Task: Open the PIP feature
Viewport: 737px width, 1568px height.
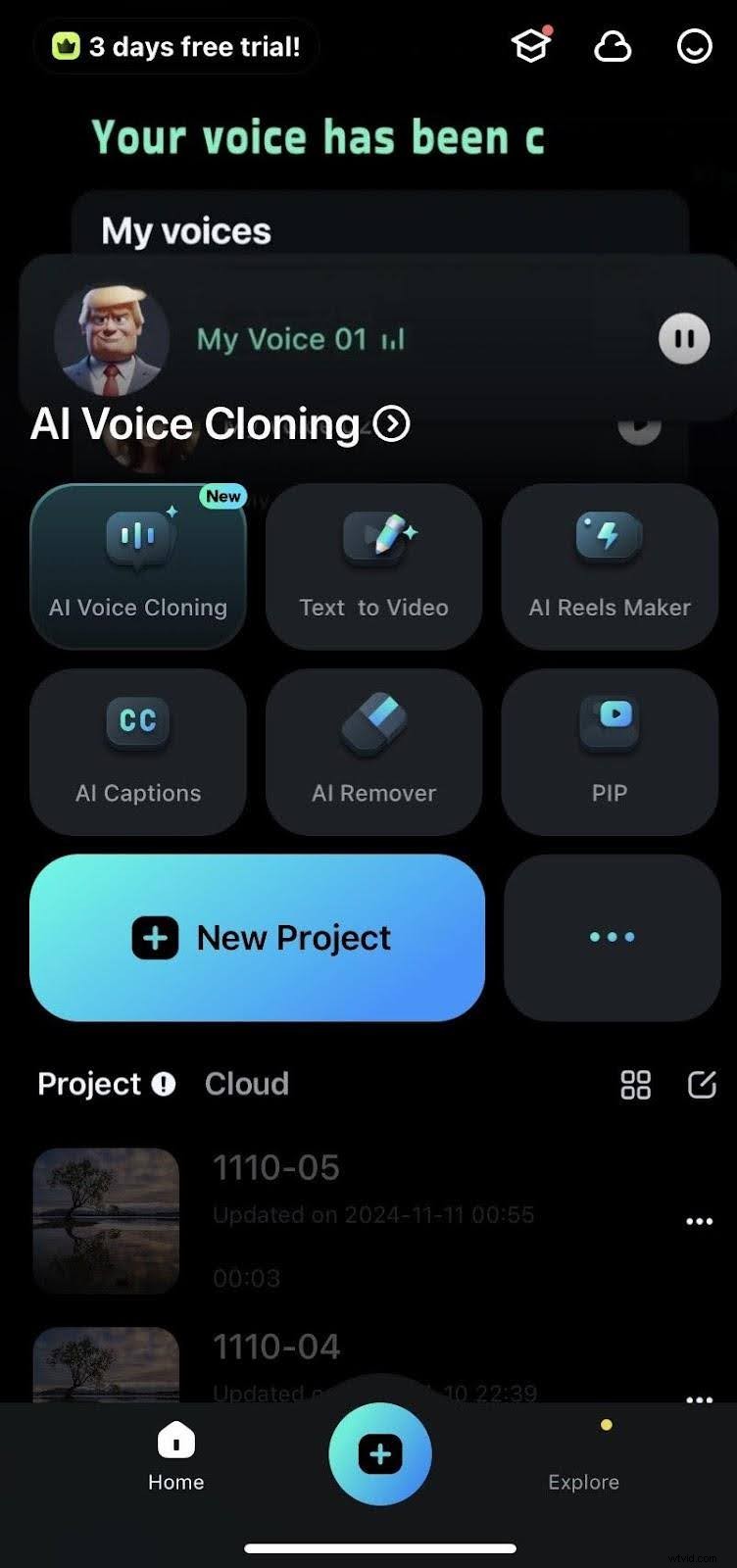Action: pos(609,752)
